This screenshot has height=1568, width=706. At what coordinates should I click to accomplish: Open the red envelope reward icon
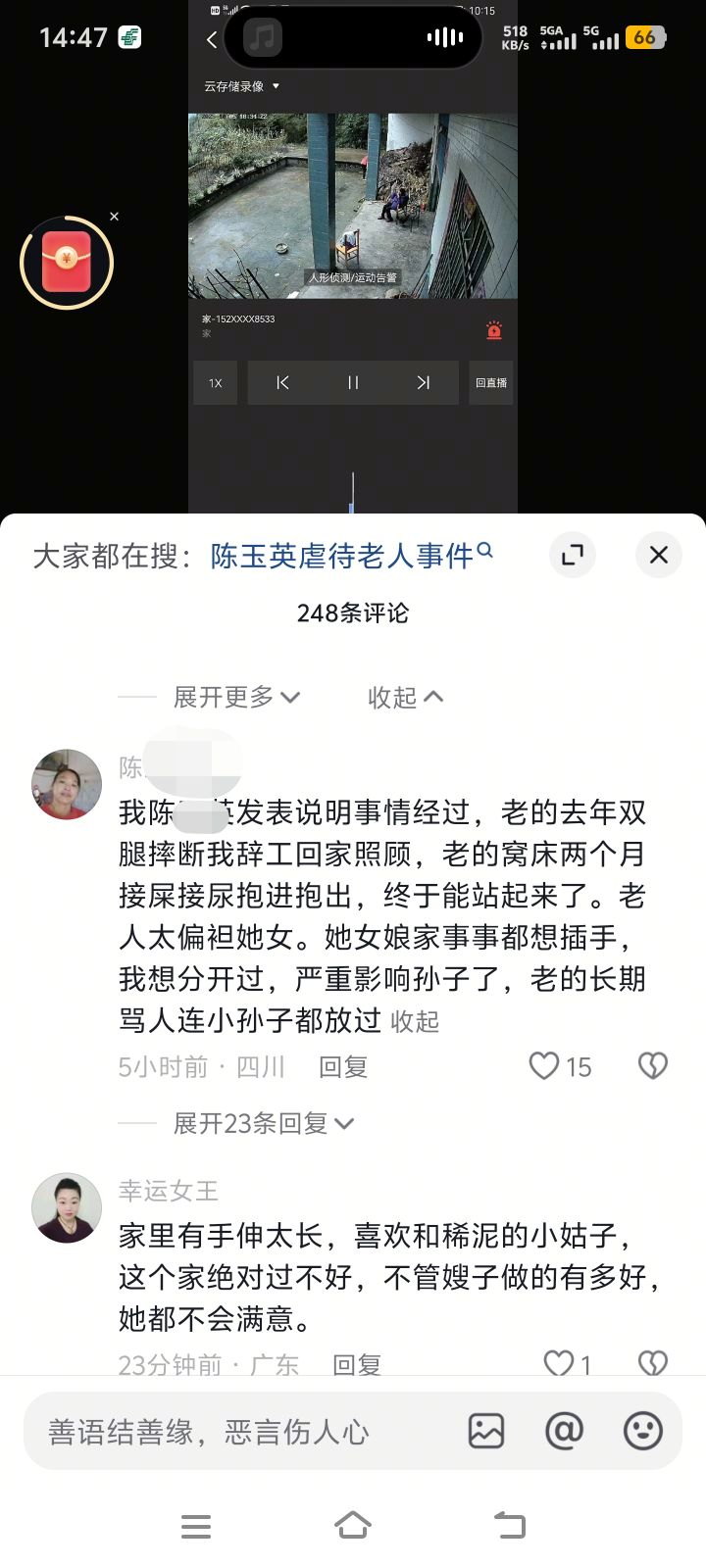pos(67,263)
